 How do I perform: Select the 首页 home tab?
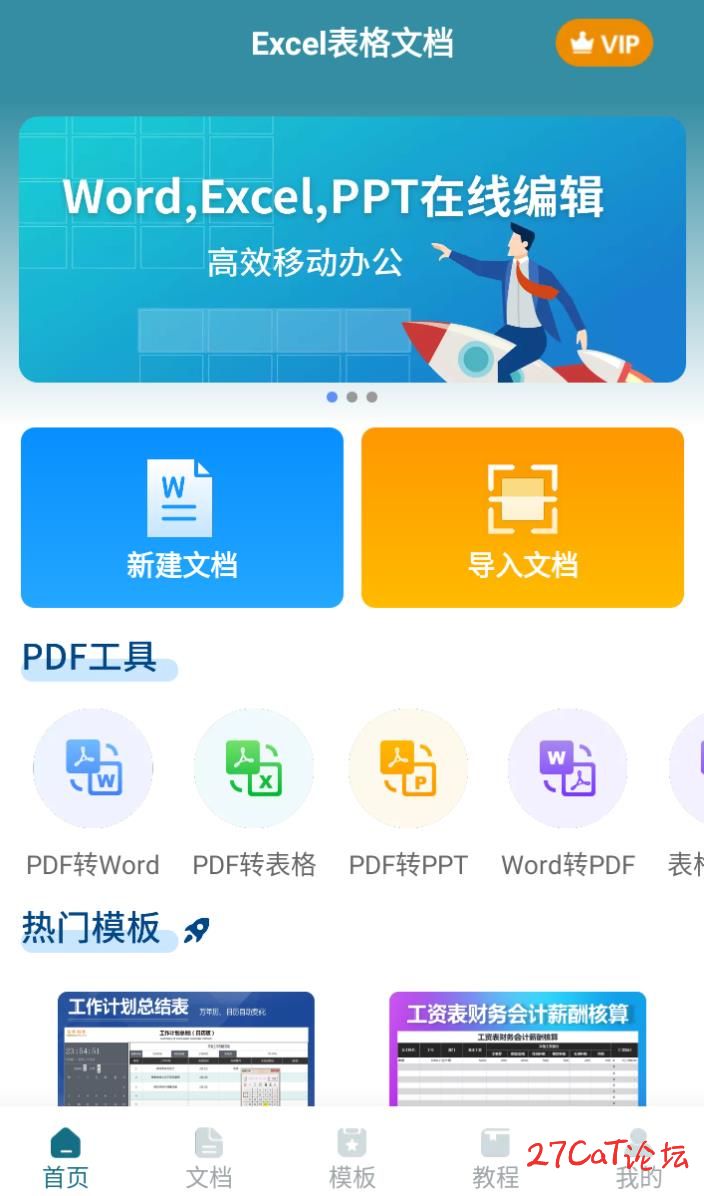(x=66, y=1157)
